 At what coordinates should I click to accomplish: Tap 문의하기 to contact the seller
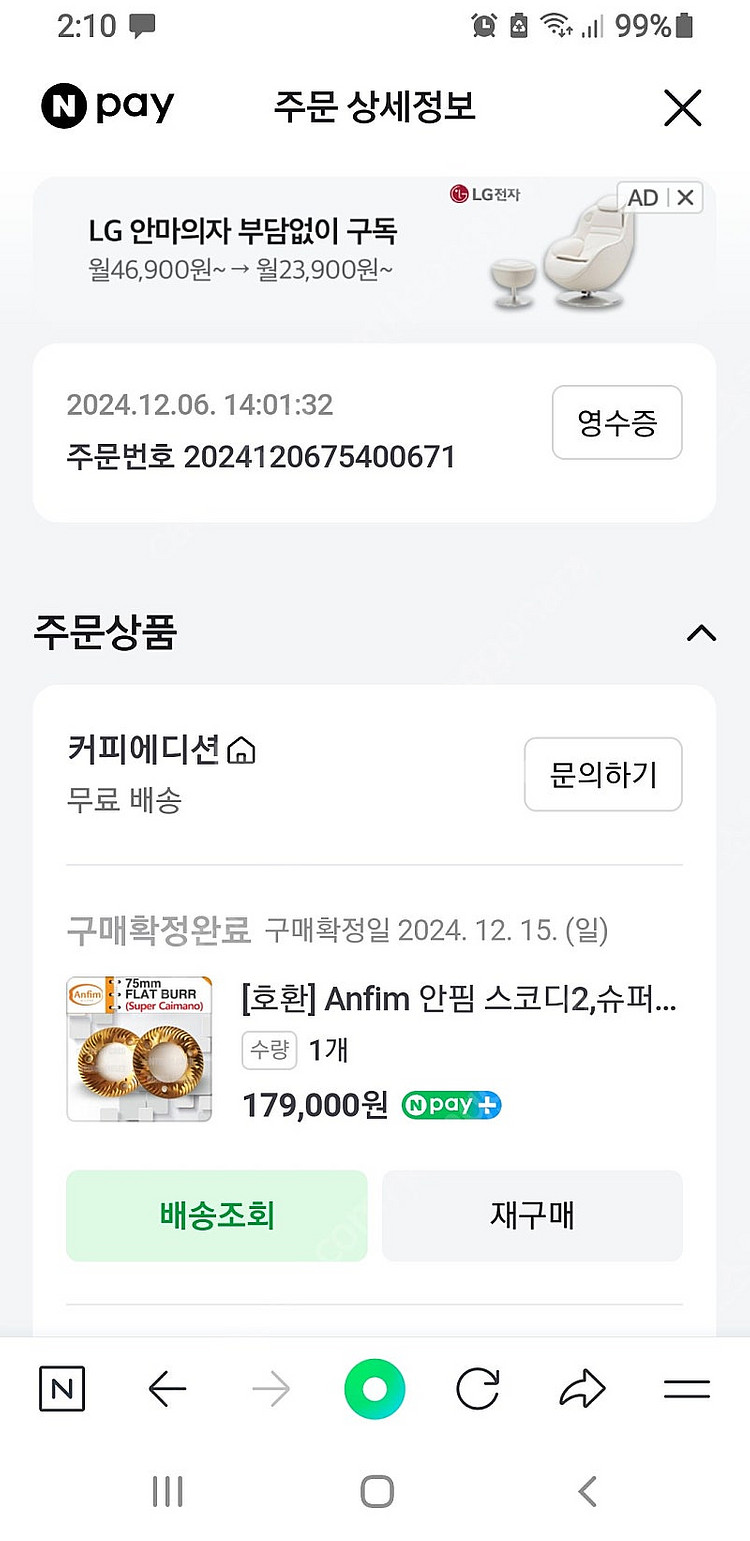(602, 774)
